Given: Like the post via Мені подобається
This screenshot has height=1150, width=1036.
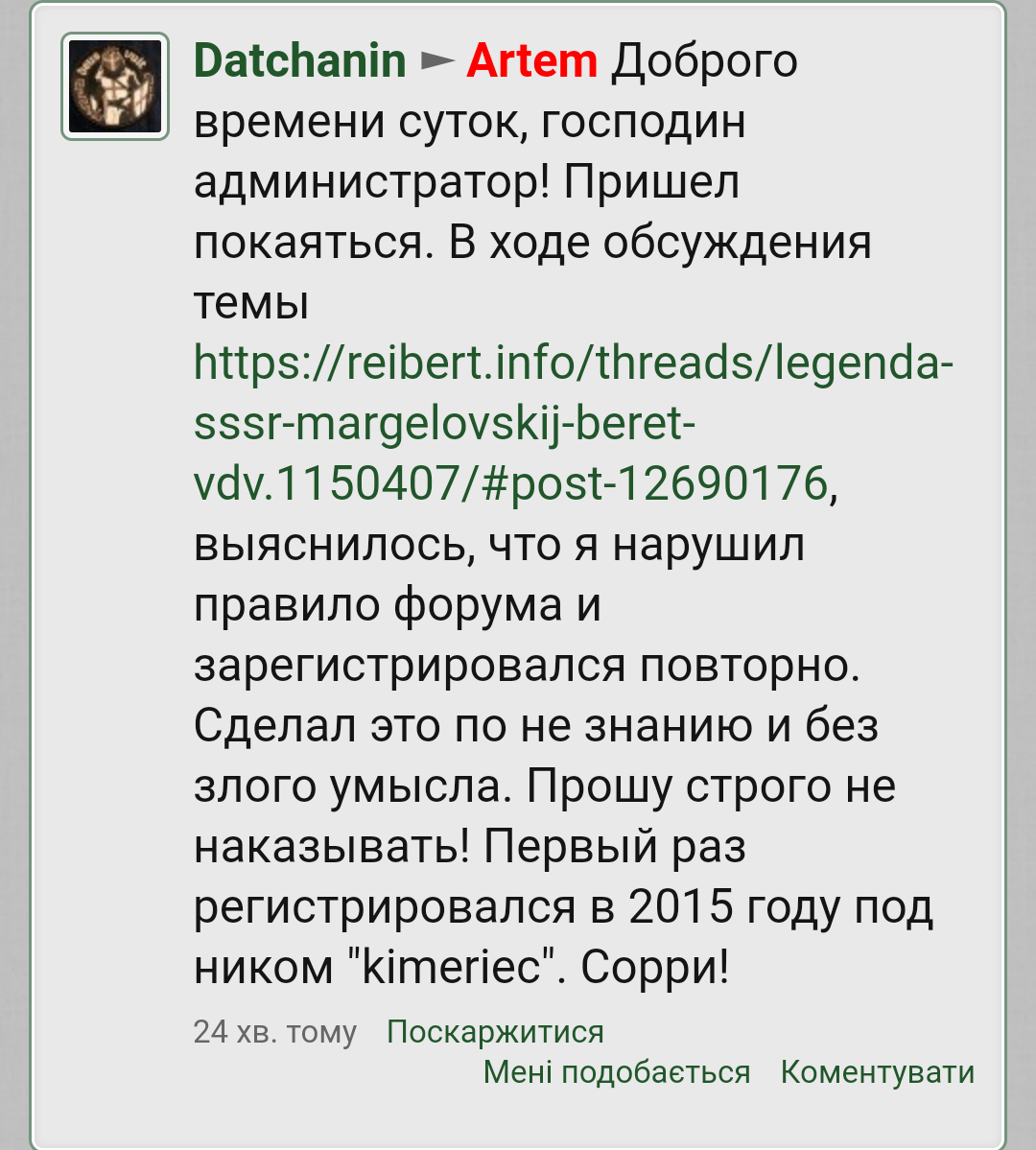Looking at the screenshot, I should coord(616,1072).
